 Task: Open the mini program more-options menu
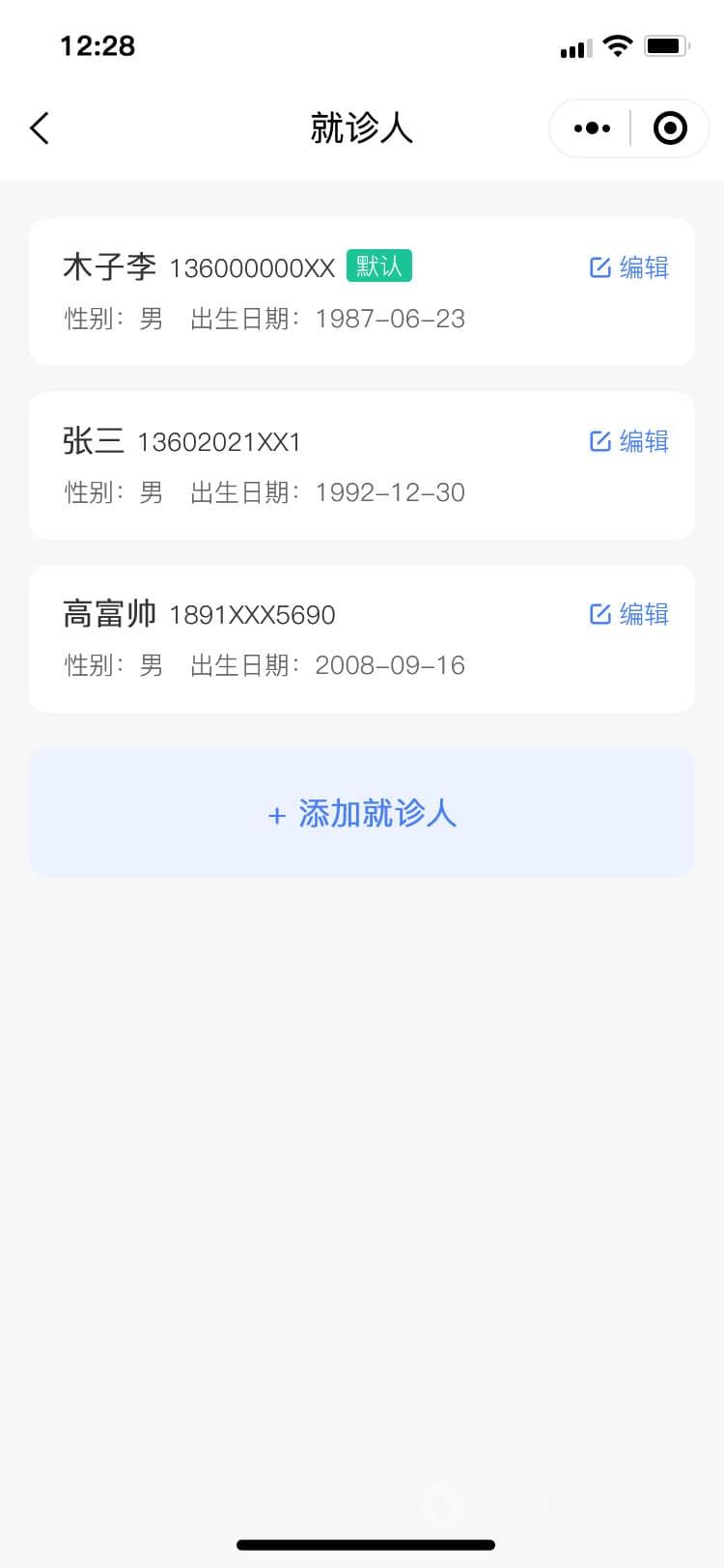[592, 127]
